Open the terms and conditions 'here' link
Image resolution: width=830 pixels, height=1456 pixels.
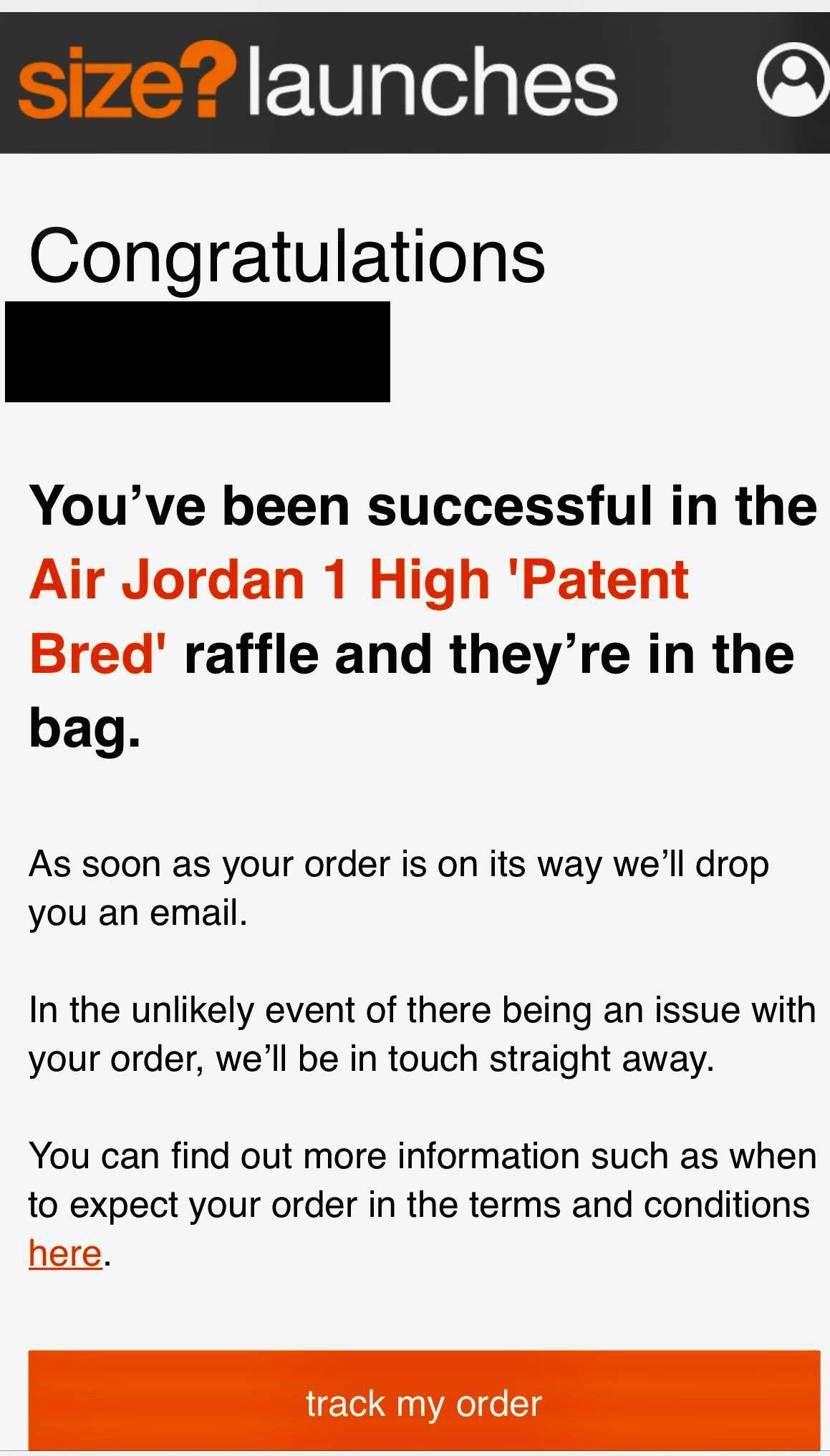[x=65, y=1253]
